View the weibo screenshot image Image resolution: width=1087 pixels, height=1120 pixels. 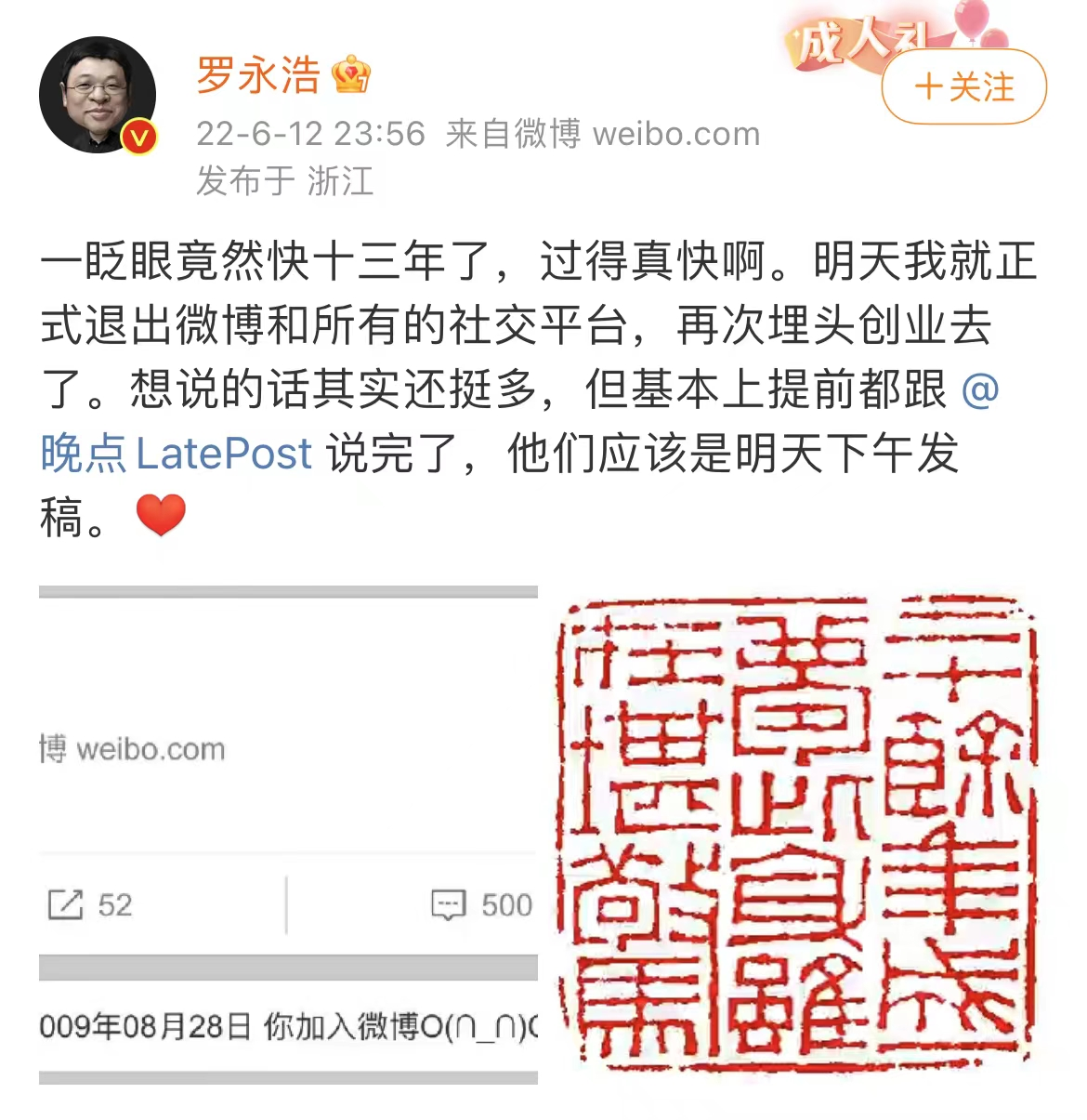tap(288, 835)
